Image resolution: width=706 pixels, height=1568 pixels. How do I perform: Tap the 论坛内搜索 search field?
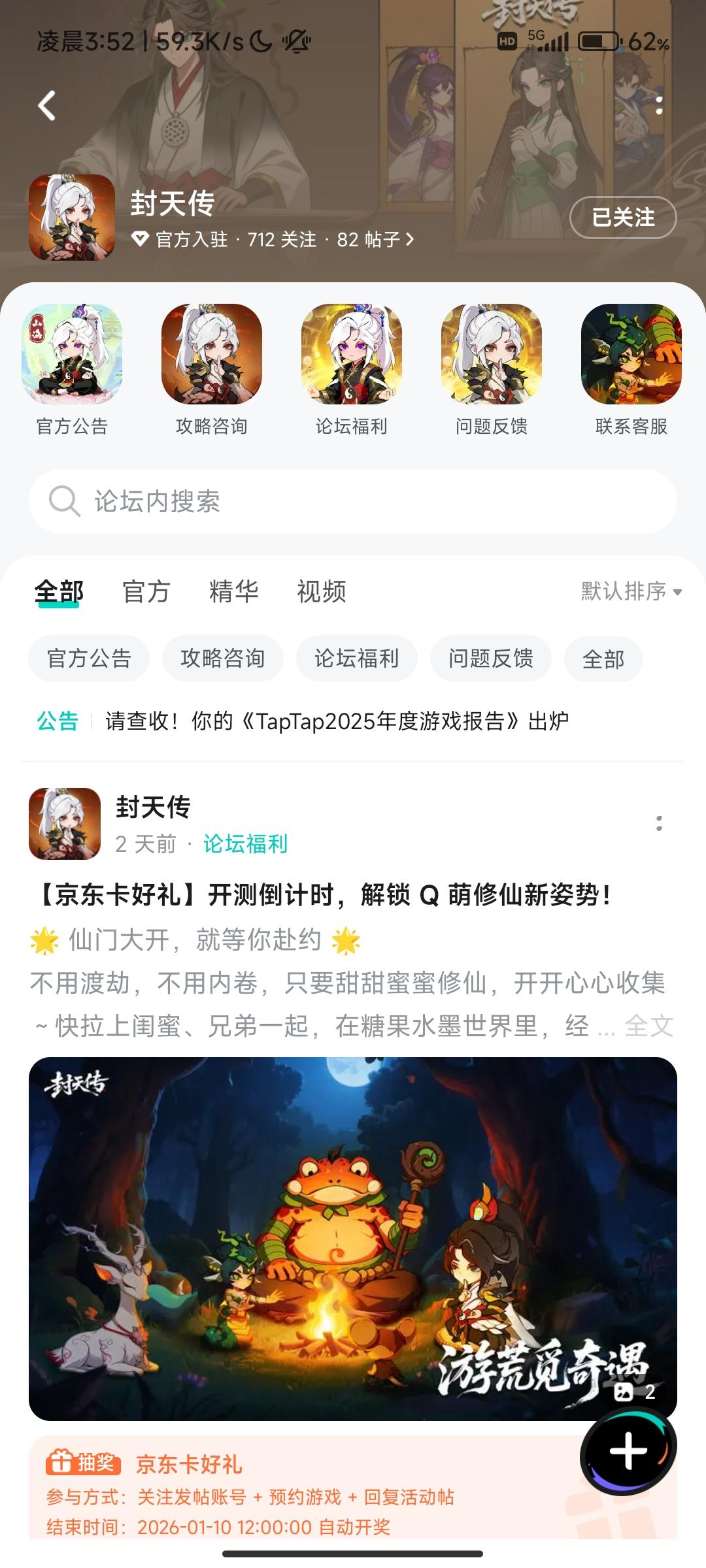coord(353,502)
